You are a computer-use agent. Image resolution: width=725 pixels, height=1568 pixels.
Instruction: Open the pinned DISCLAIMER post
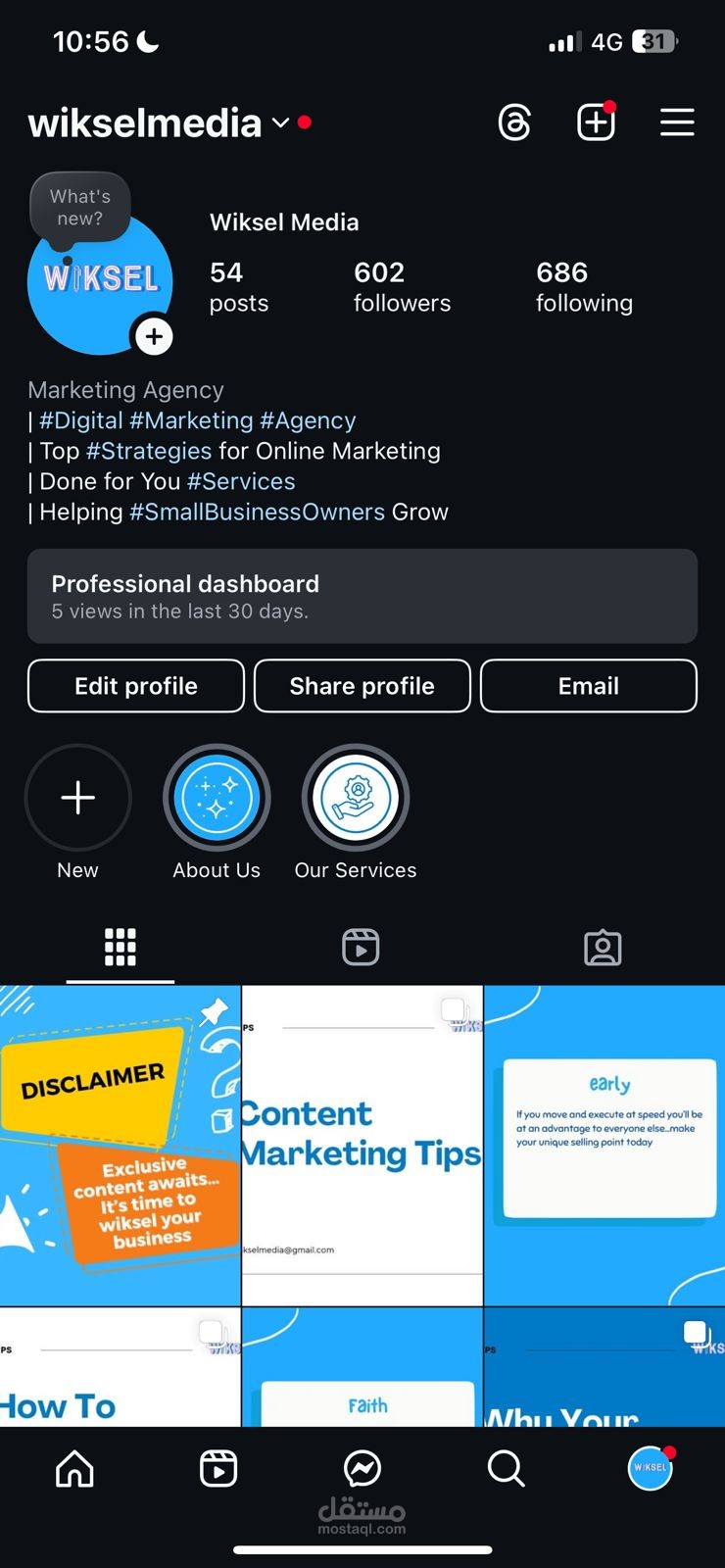click(120, 1146)
